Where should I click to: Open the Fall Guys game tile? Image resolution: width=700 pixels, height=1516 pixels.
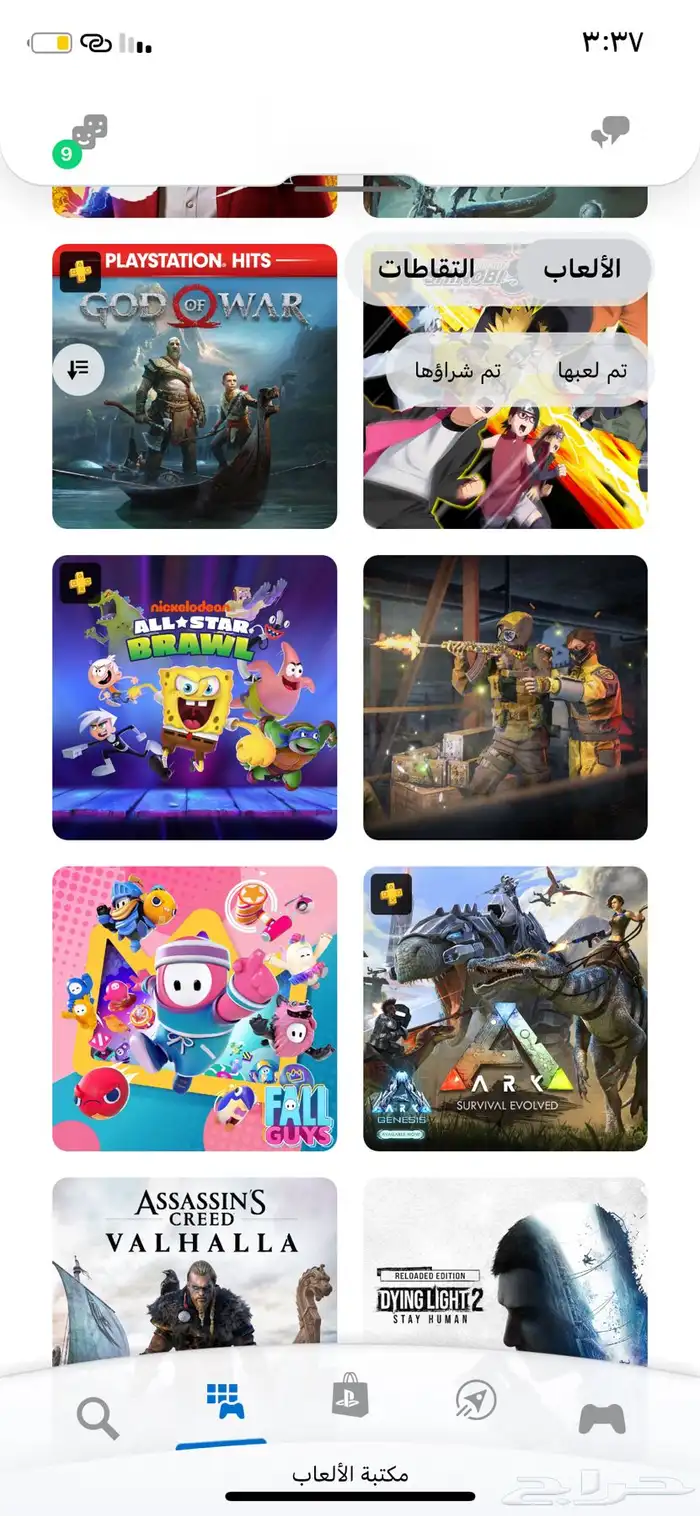click(x=194, y=1008)
